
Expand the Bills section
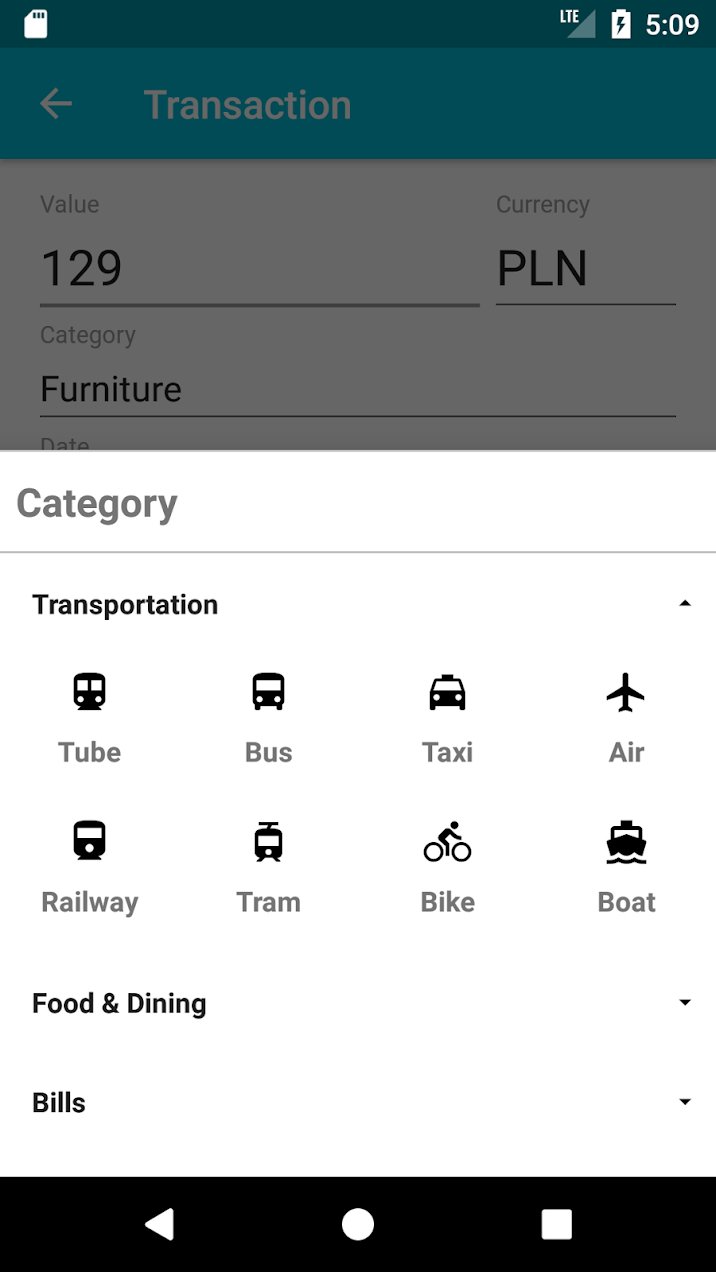(358, 1102)
